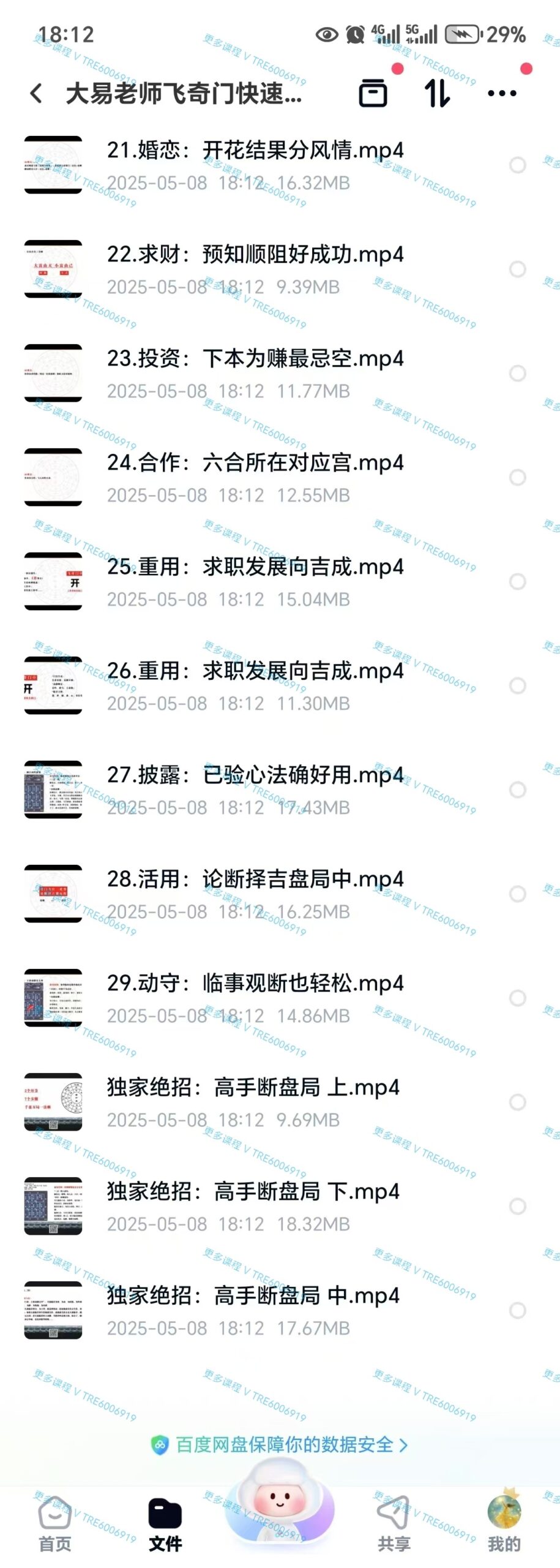Open 25.重用：求职发展向吉成.mp4
The image size is (560, 1568).
click(x=255, y=567)
